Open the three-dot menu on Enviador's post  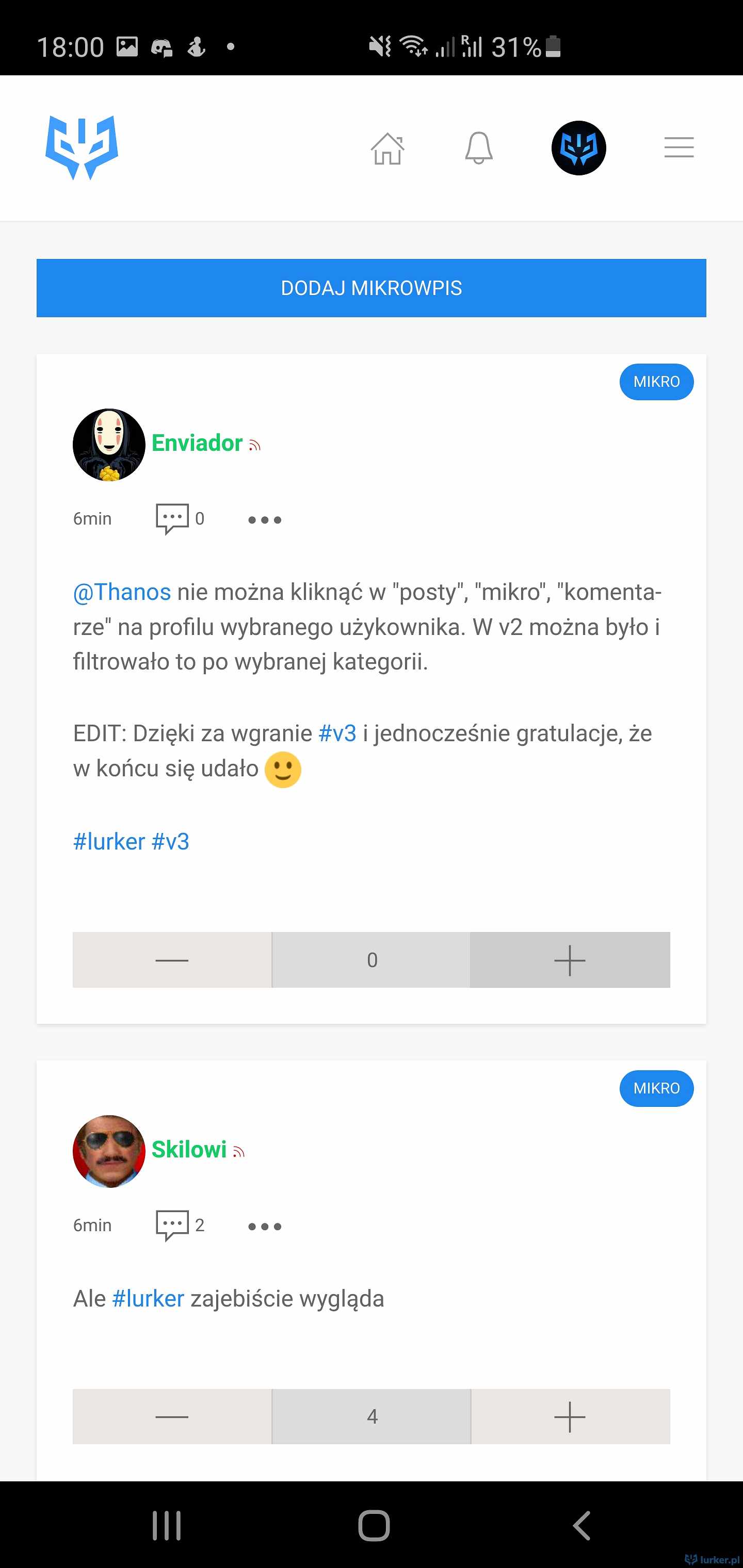pyautogui.click(x=265, y=520)
